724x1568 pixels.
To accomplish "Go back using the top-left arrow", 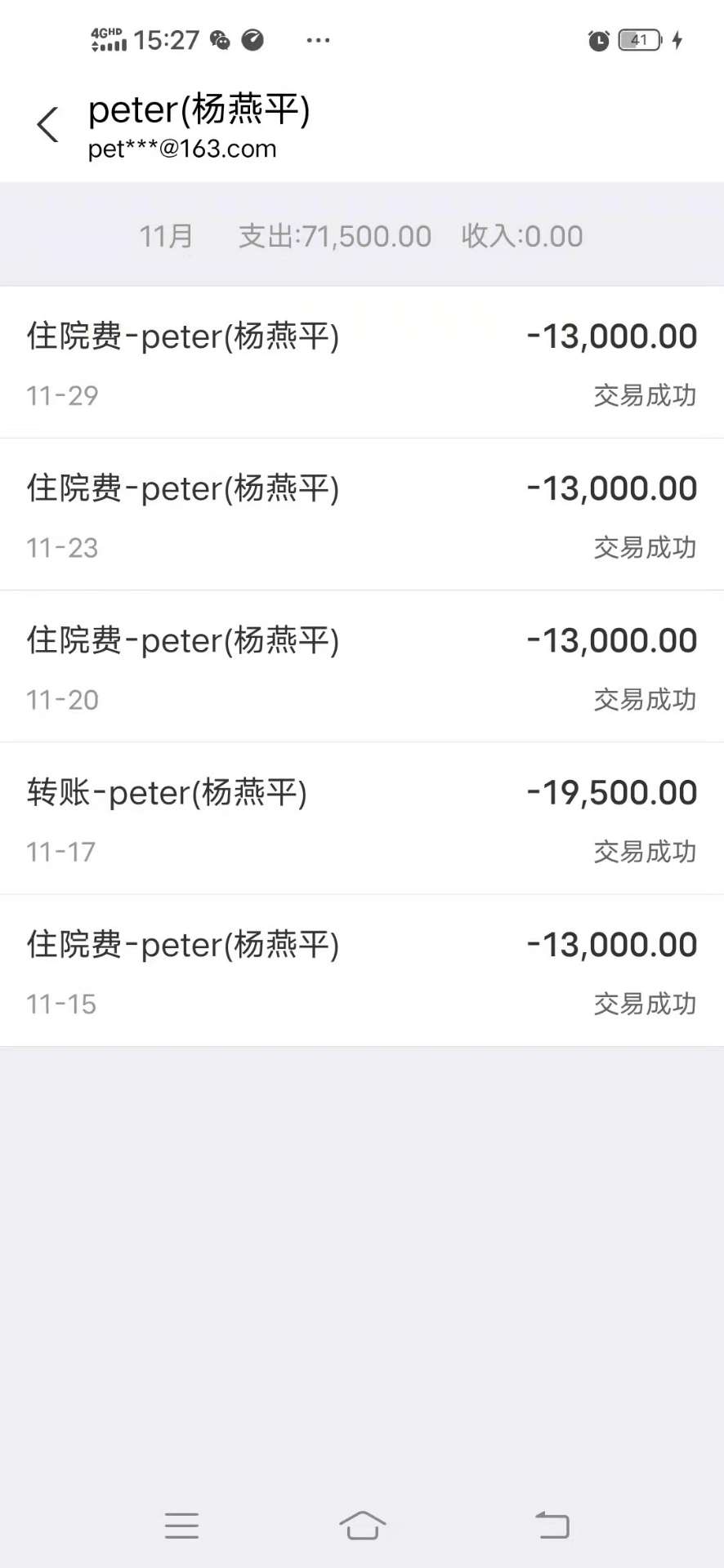I will click(48, 125).
